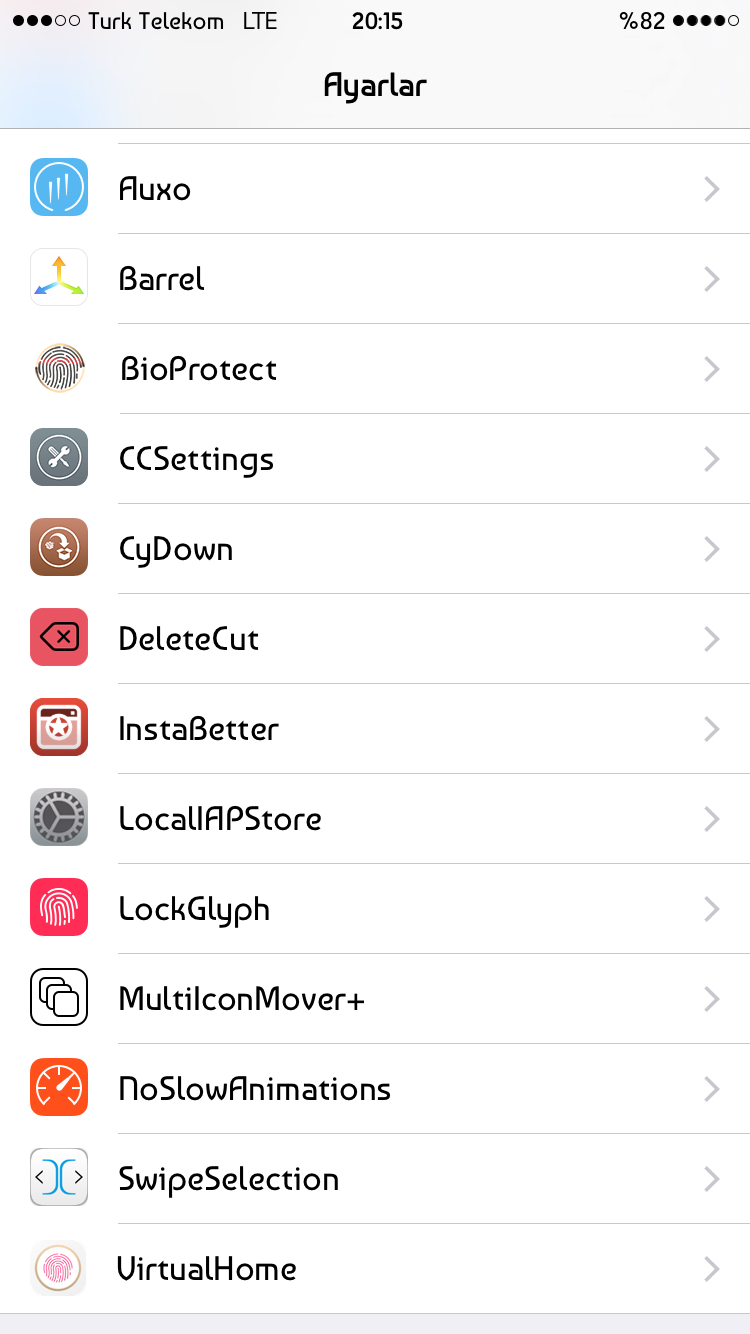
Task: Open SwipeSelection settings
Action: [375, 1179]
